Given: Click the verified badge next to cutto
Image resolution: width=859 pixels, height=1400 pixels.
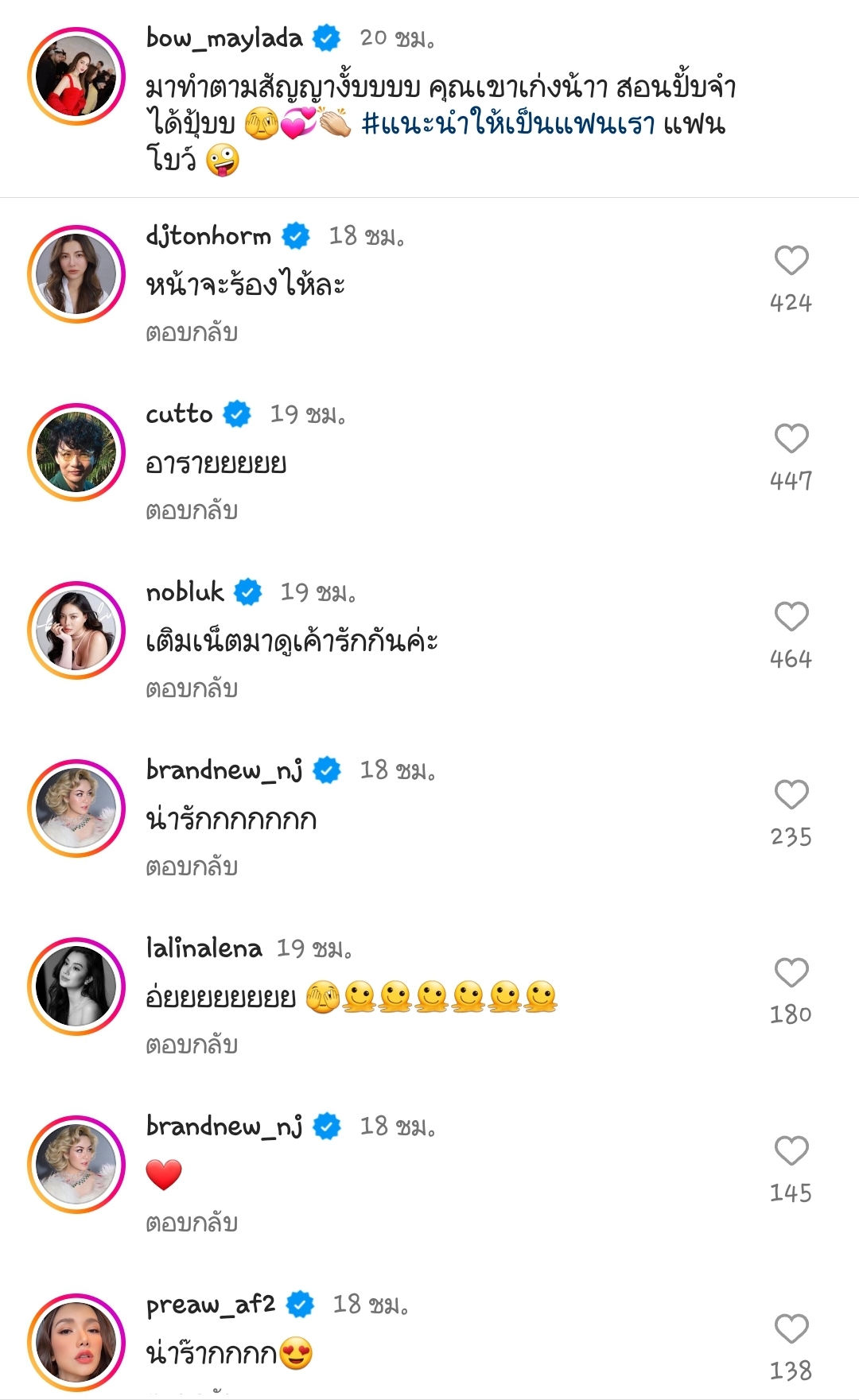Looking at the screenshot, I should tap(235, 413).
